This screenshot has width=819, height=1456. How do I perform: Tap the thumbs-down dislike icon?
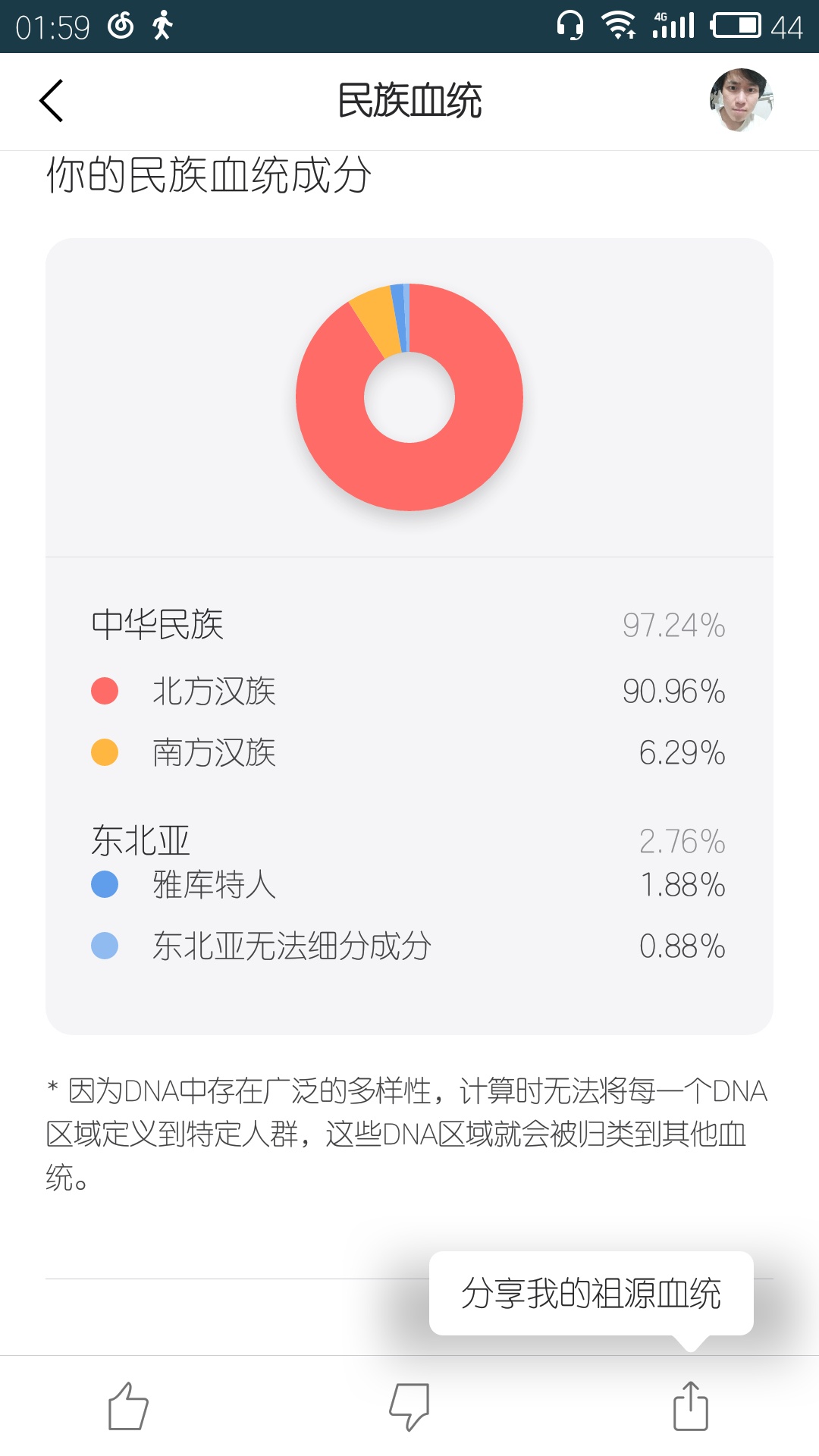click(409, 1407)
